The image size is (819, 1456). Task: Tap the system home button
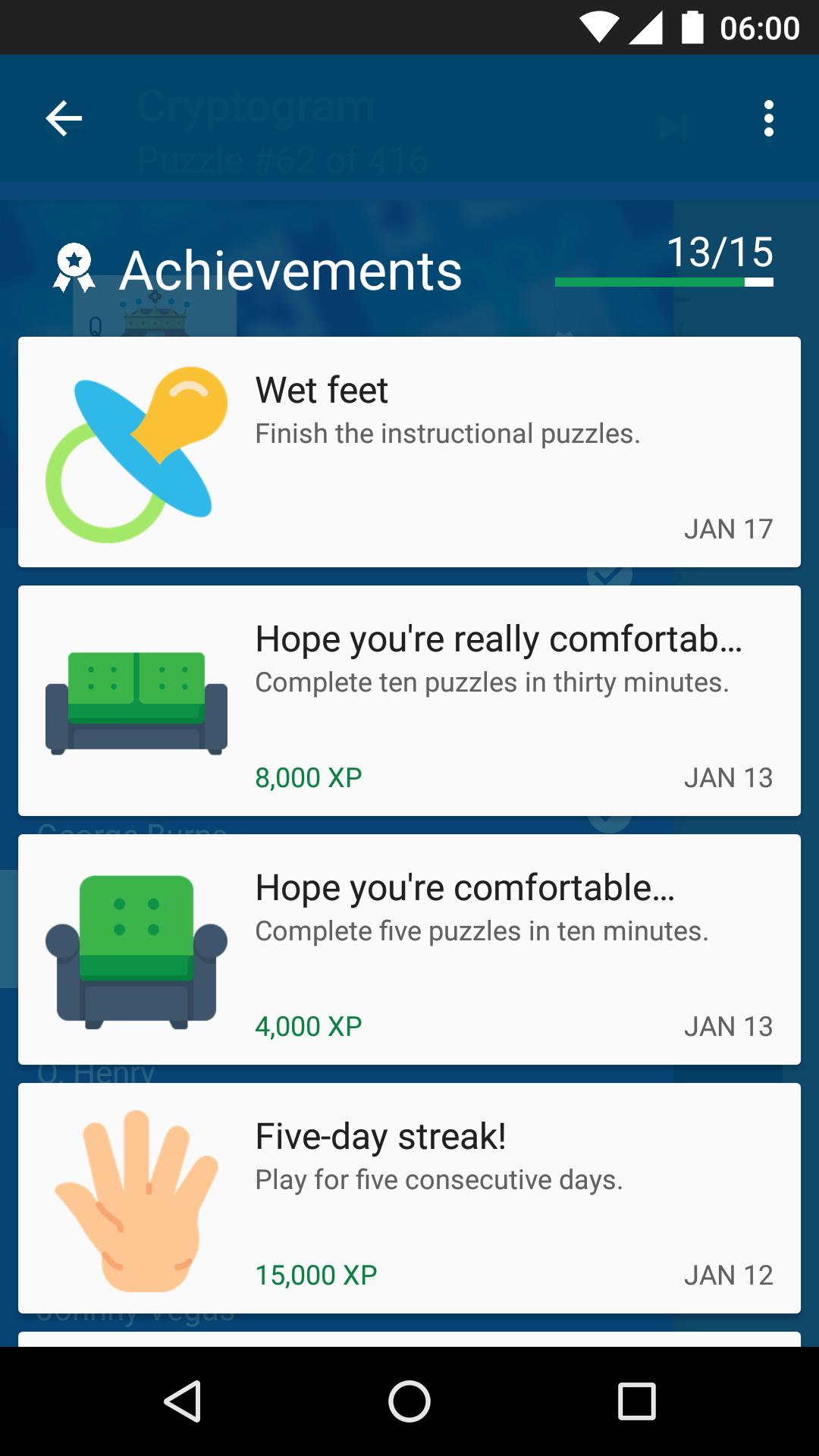[409, 1401]
